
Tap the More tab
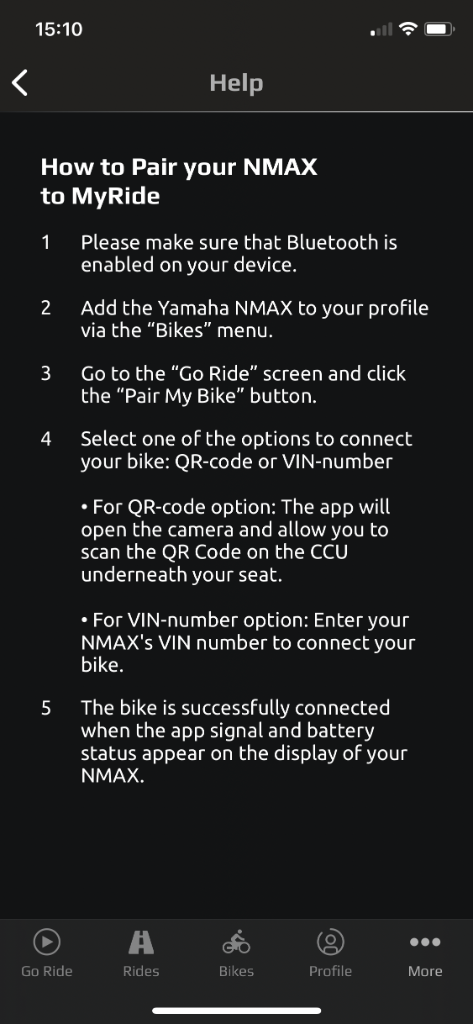pos(425,953)
